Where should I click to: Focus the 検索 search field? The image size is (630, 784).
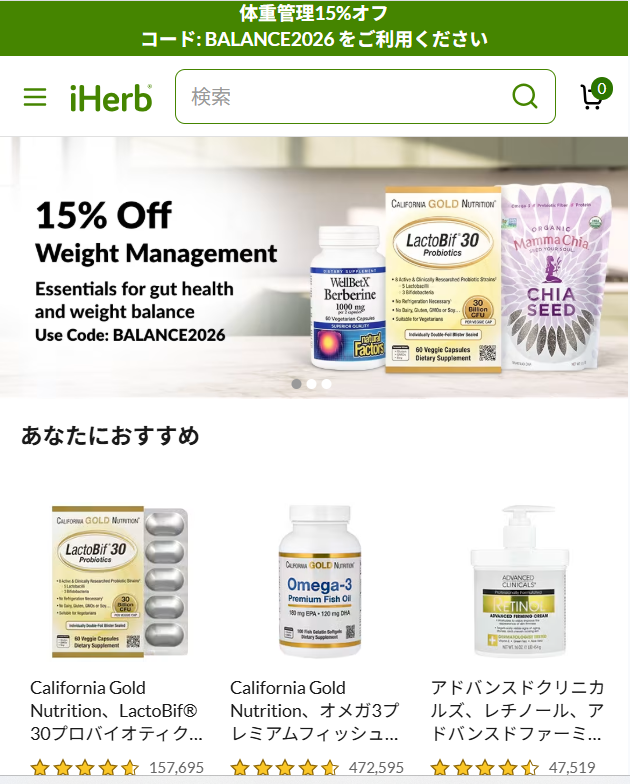coord(340,97)
